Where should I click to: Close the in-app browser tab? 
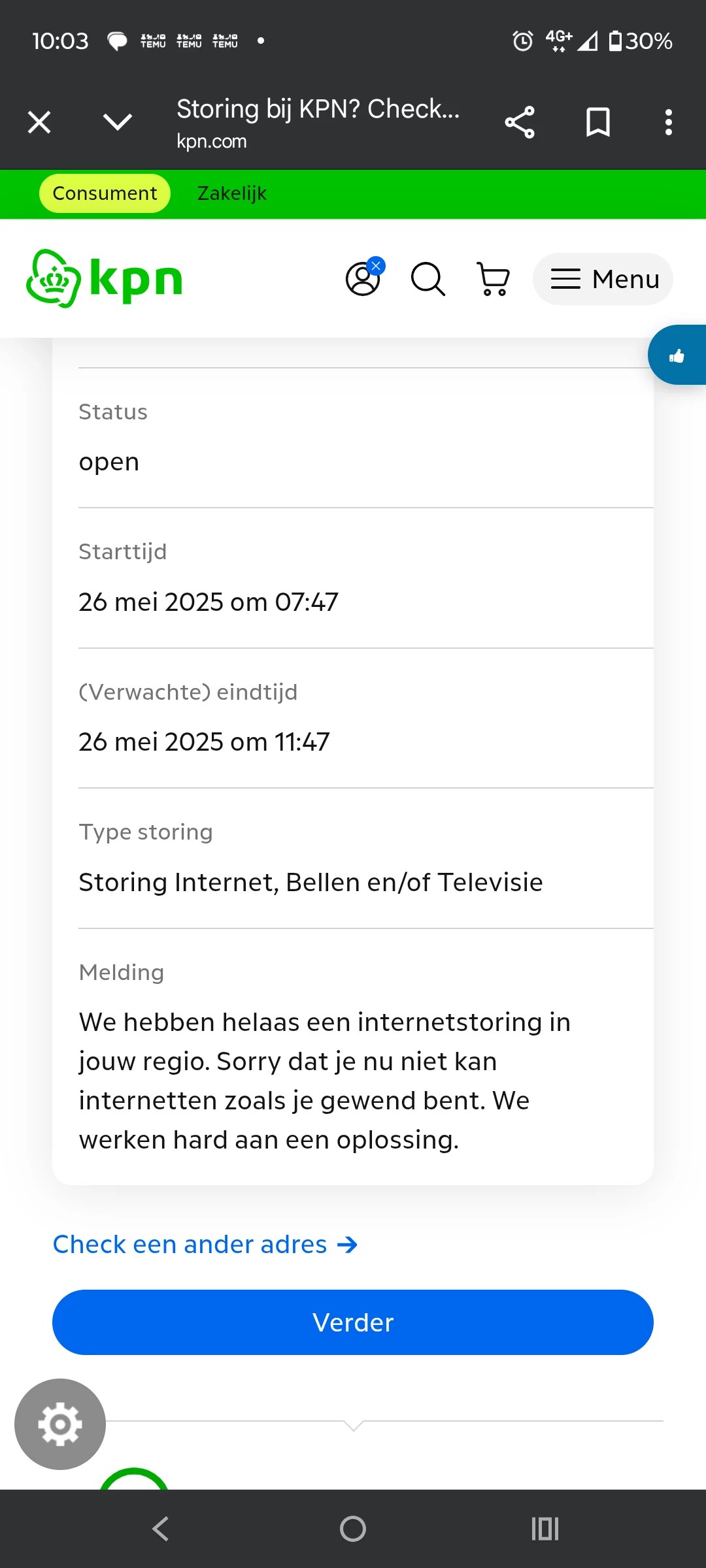[39, 122]
